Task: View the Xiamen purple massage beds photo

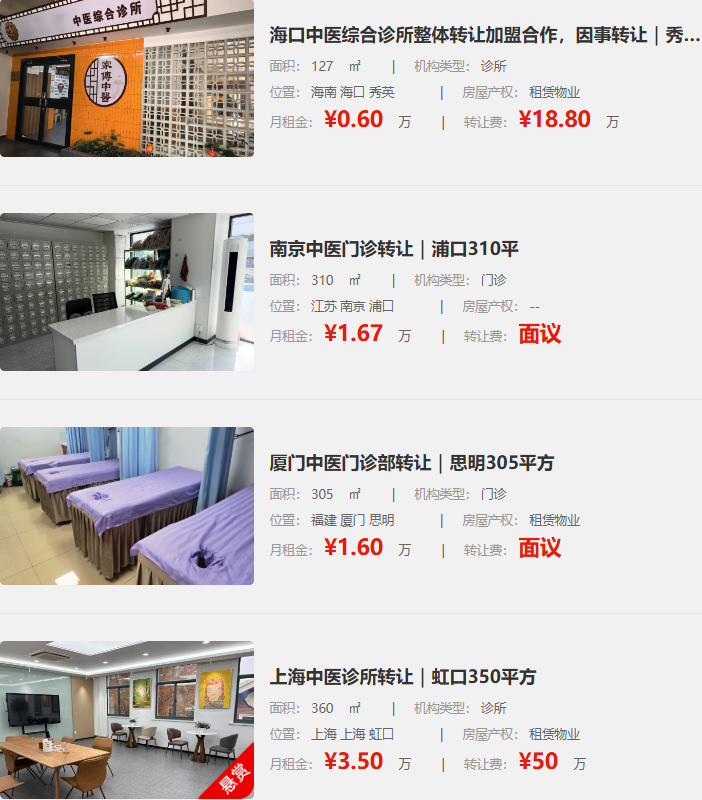Action: [127, 506]
